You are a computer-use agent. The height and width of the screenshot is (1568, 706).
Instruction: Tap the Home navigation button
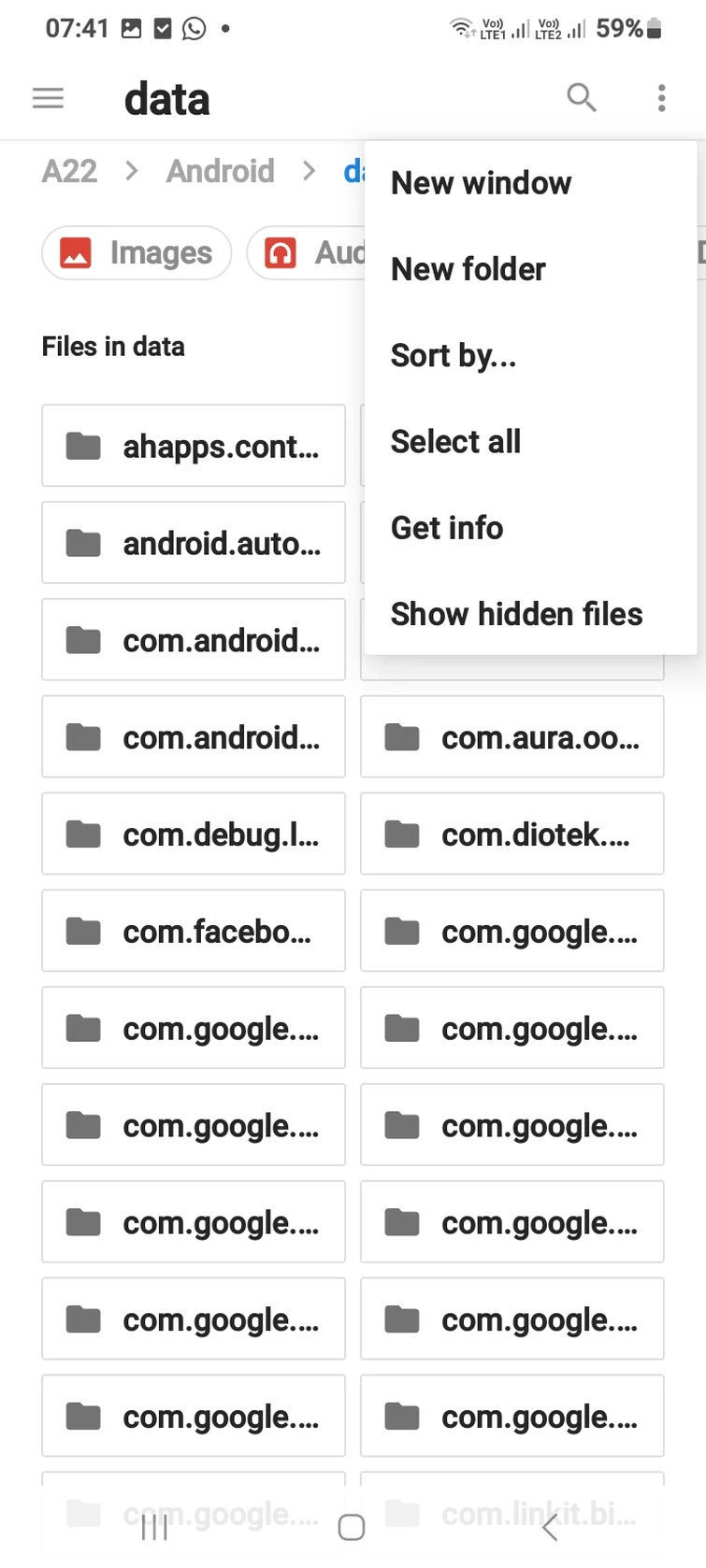coord(352,1521)
